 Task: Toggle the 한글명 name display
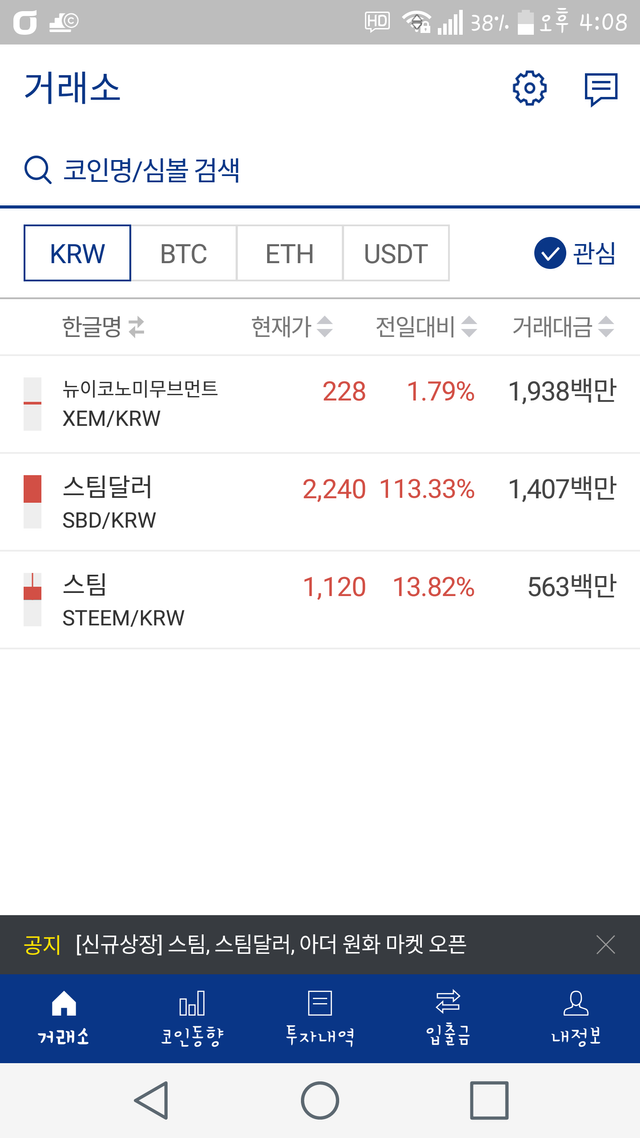tap(103, 327)
